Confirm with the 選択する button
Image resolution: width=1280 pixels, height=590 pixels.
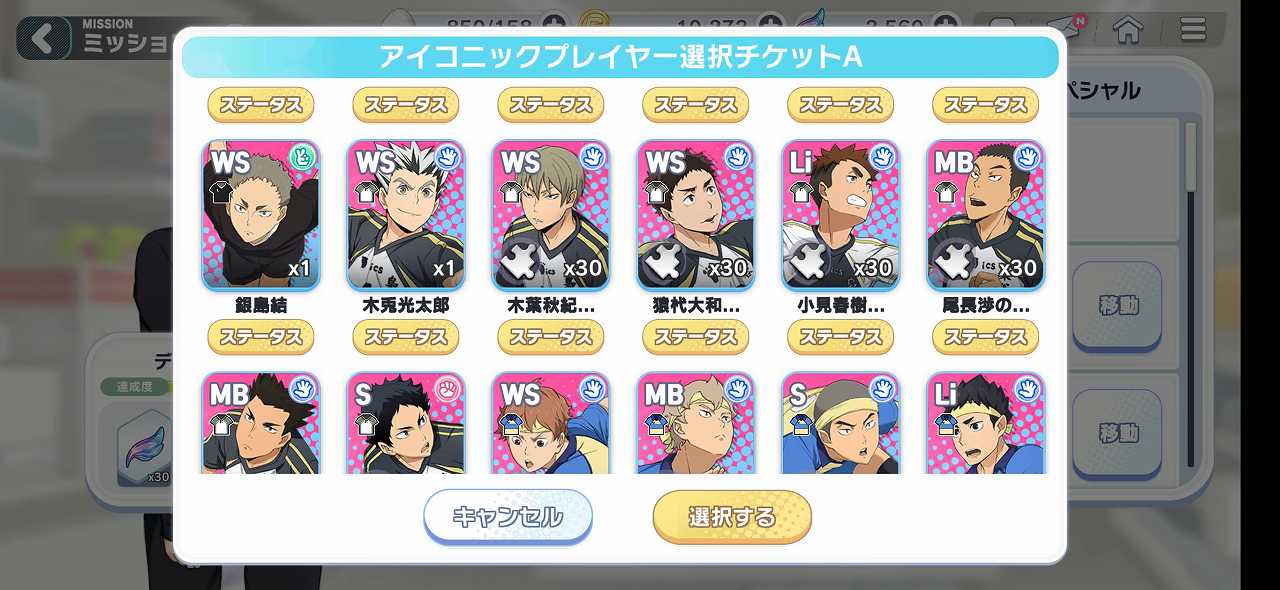(732, 517)
